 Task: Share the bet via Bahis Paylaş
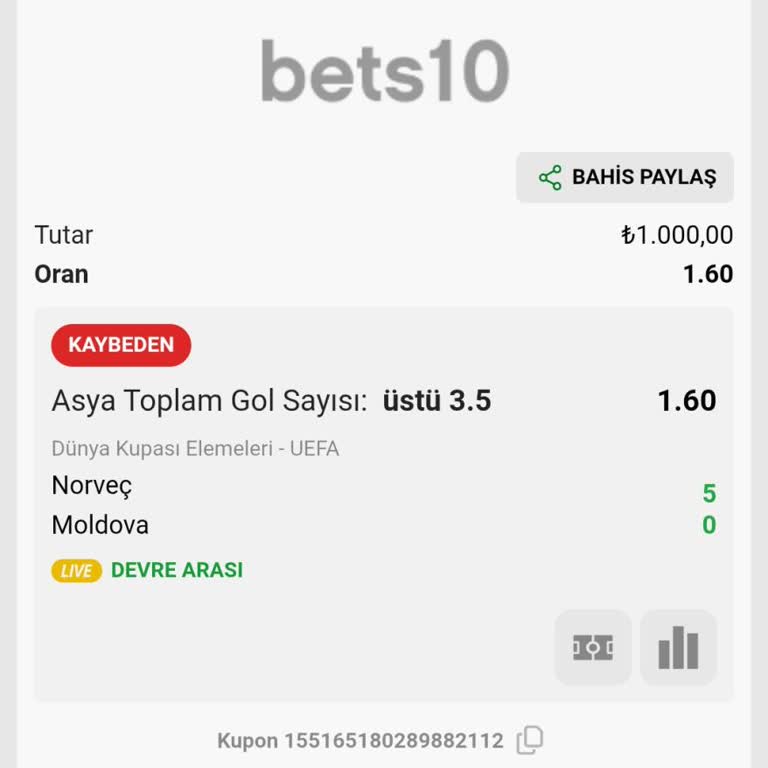pyautogui.click(x=625, y=178)
